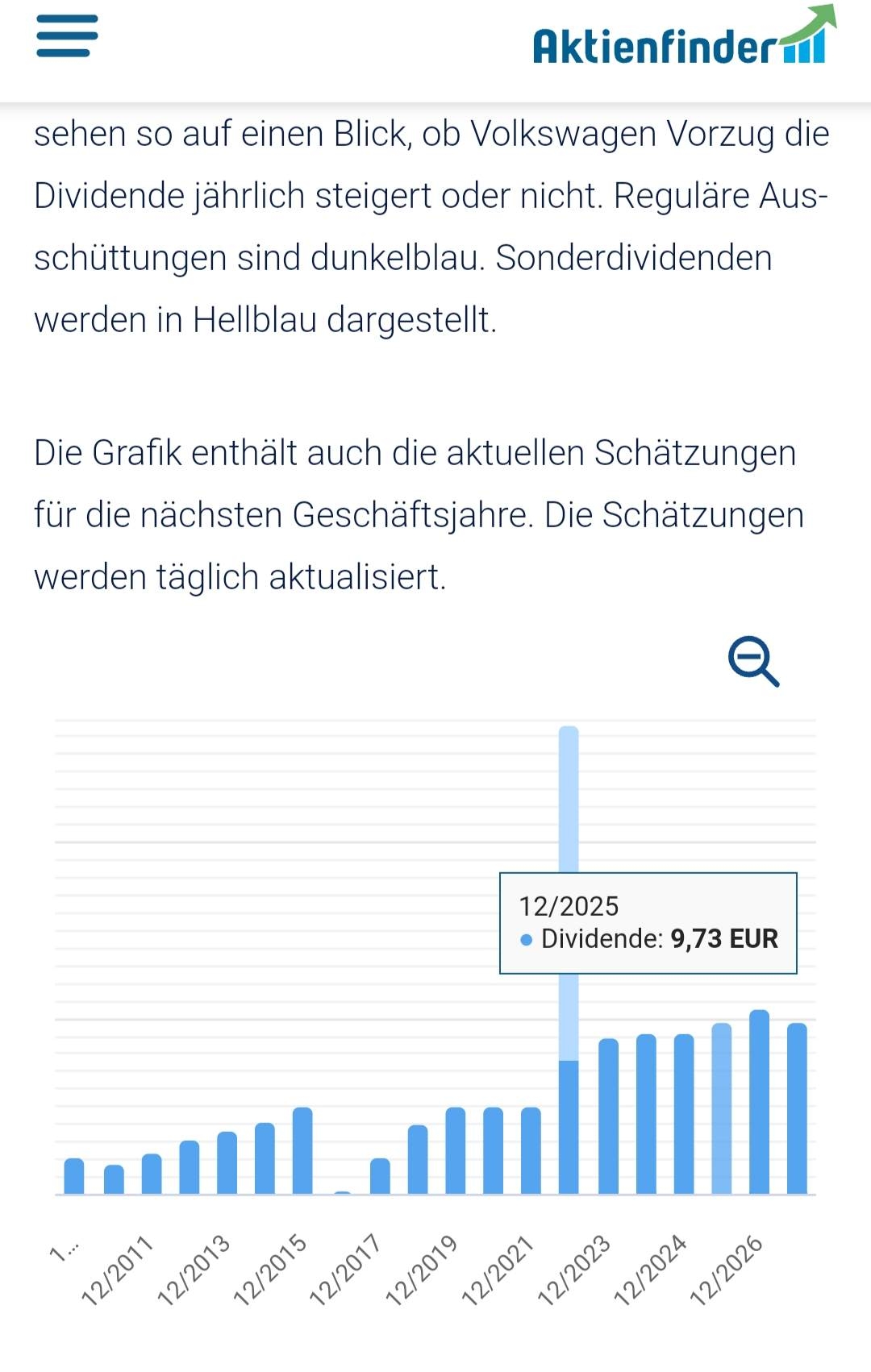Open the hamburger navigation menu
The image size is (871, 1372).
point(67,36)
